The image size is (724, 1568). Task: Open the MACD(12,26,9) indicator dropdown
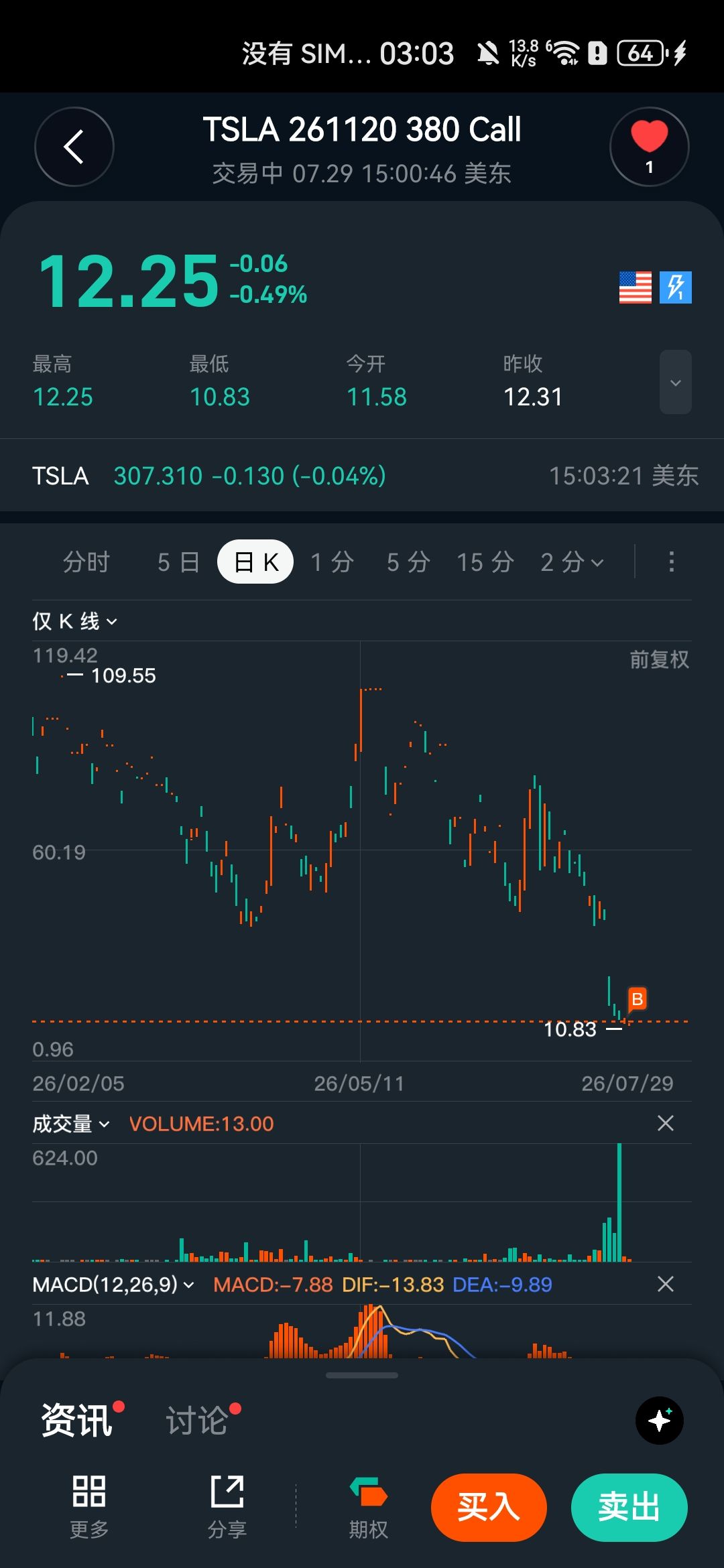coord(113,1284)
